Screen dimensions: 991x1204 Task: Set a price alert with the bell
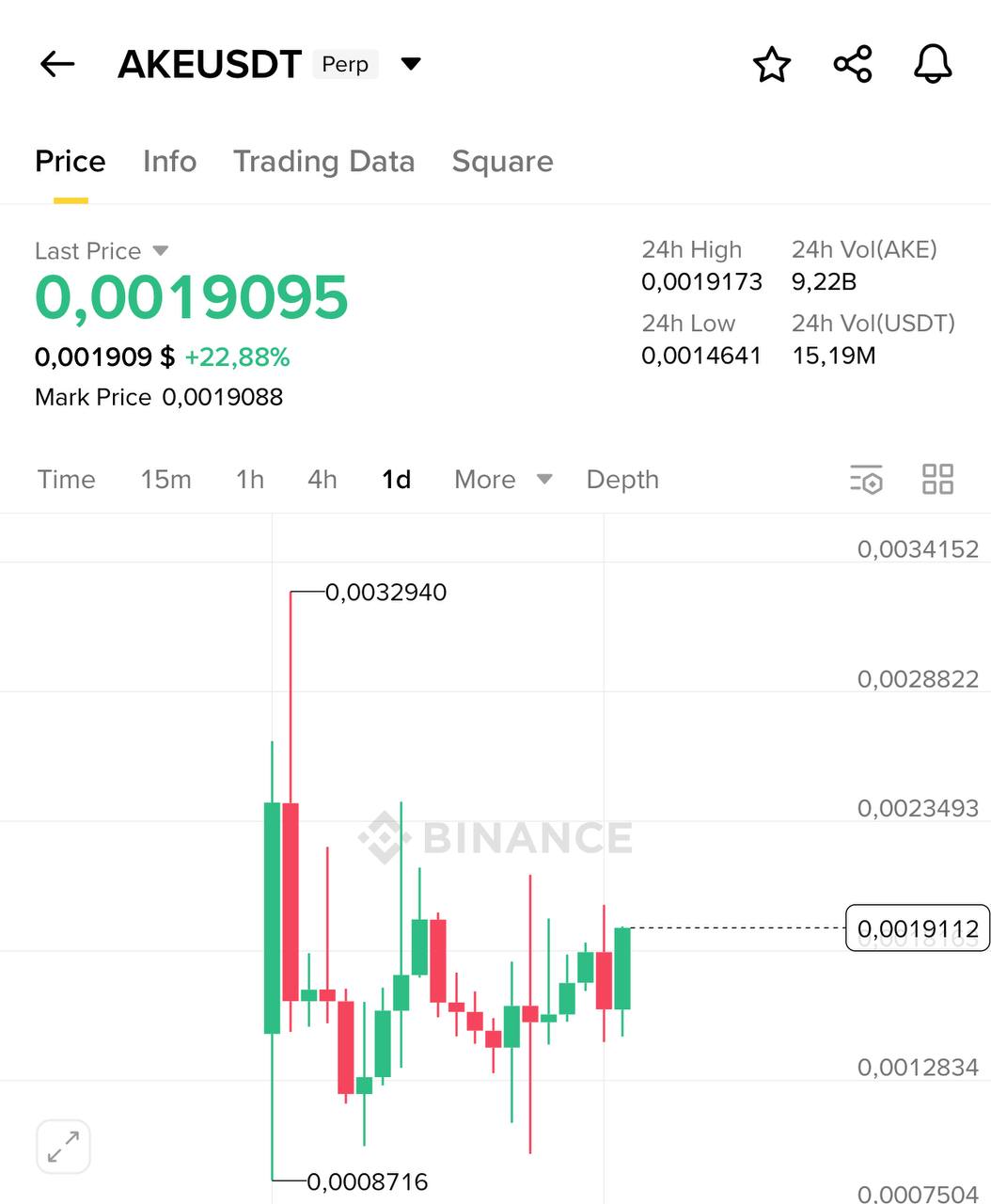pos(933,64)
